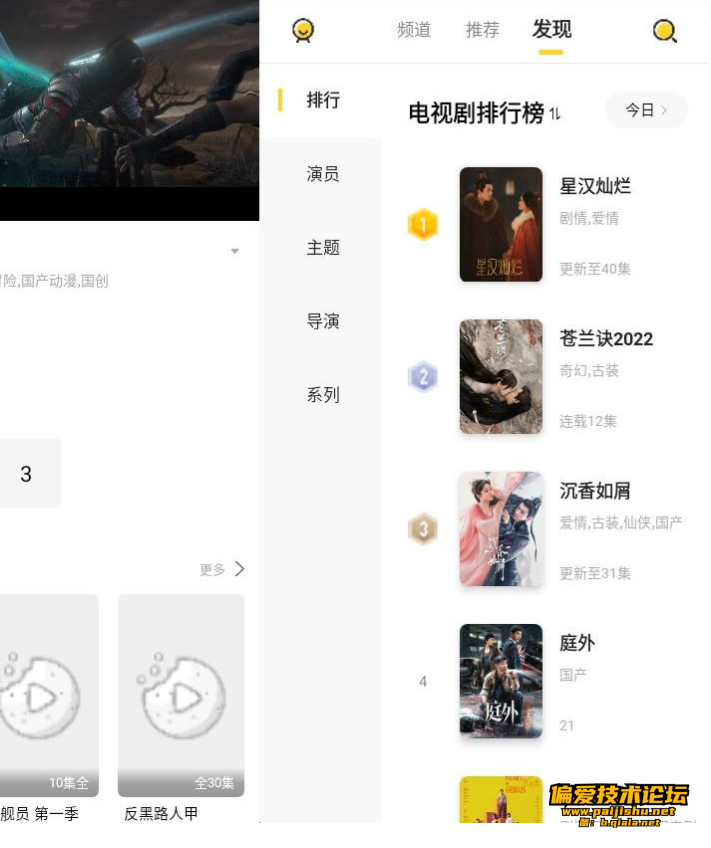The image size is (711, 848).
Task: Choose 系列 from the sidebar
Action: coord(323,395)
